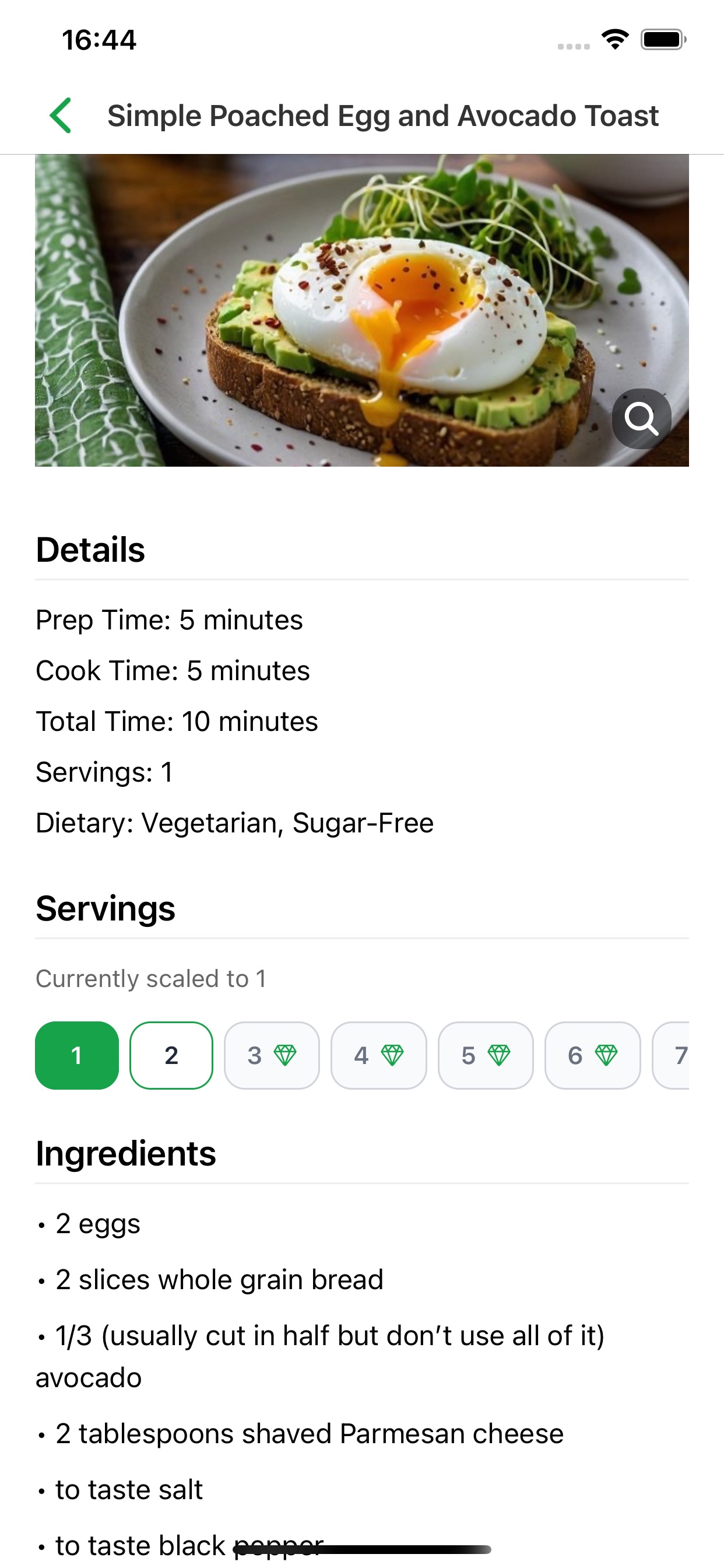
Task: Select 3 servings to rescale the recipe
Action: 271,1055
